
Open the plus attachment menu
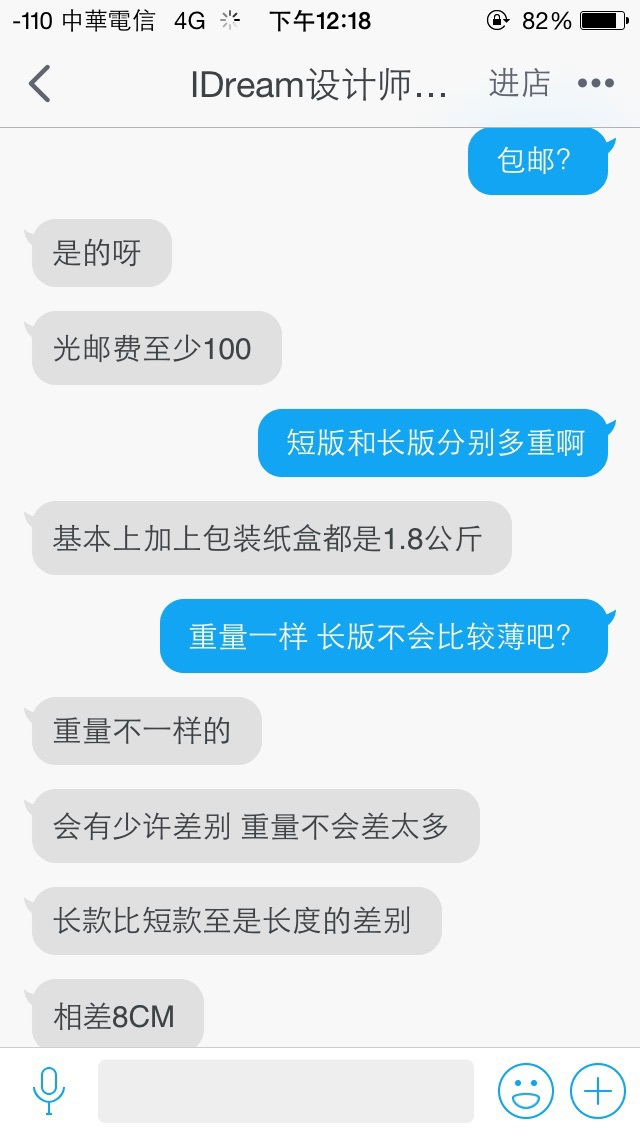(x=598, y=1091)
